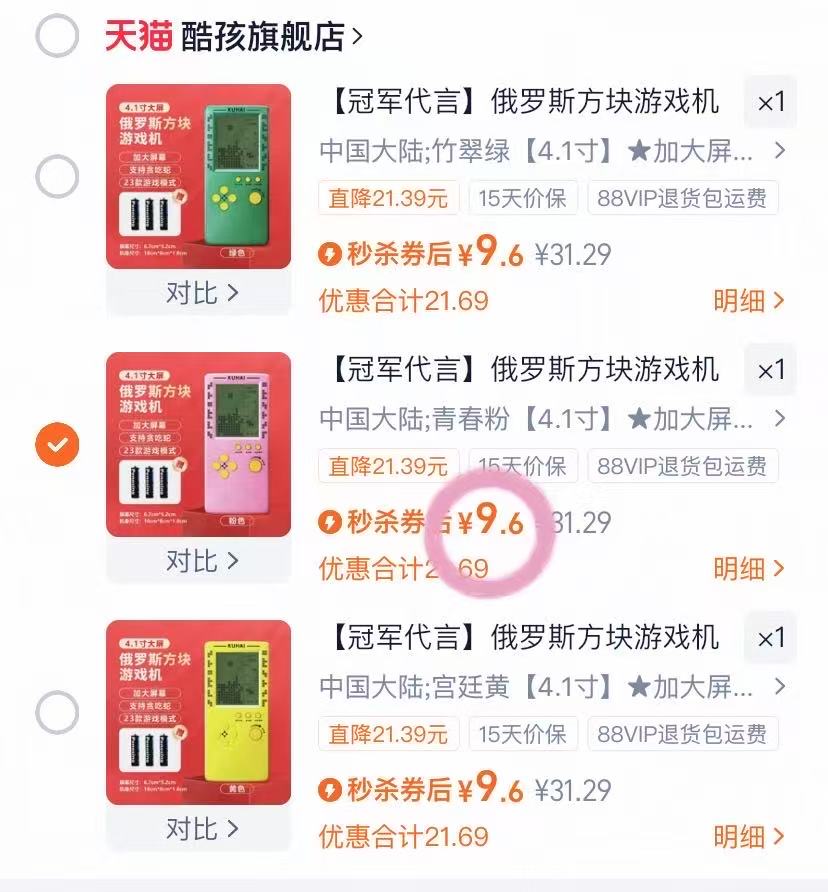
Task: Click the 88VIP退货包运费 tag on first item
Action: click(x=683, y=198)
